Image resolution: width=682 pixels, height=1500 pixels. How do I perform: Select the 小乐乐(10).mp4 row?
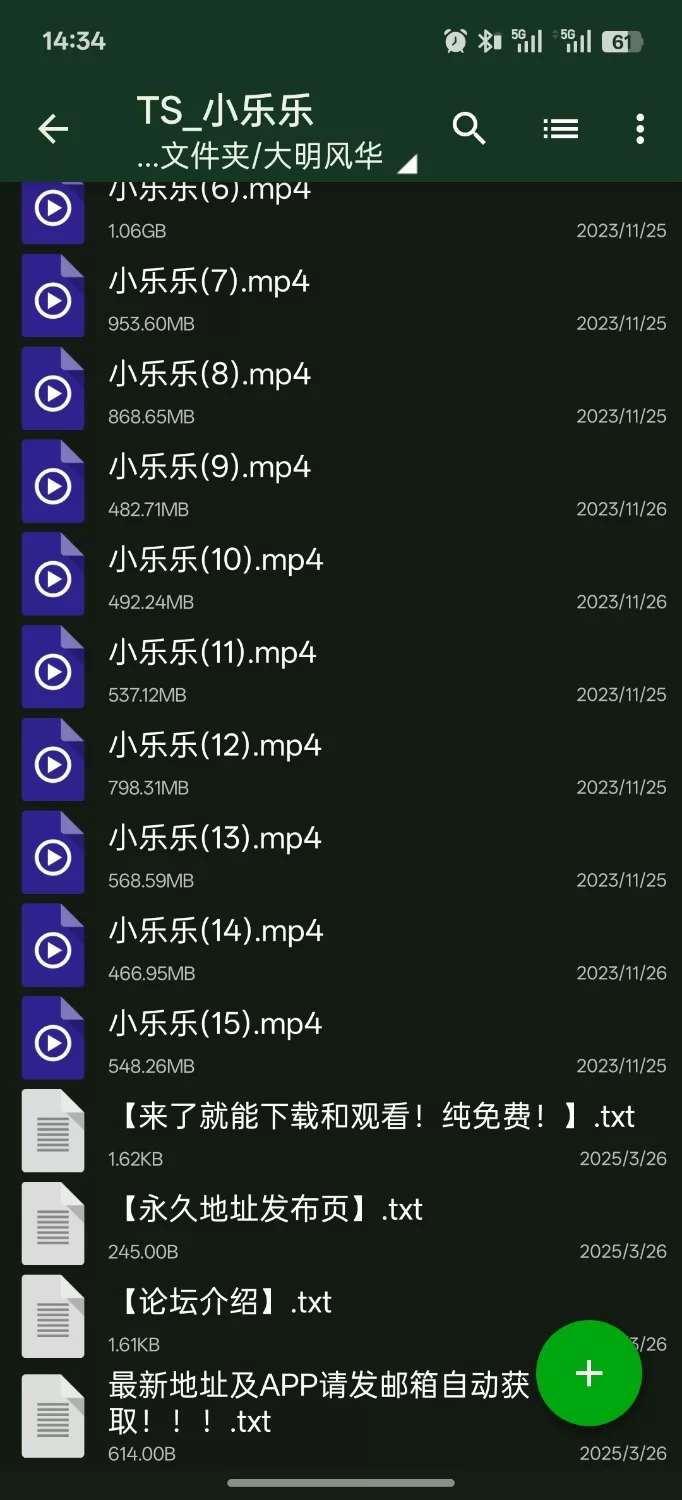(216, 561)
